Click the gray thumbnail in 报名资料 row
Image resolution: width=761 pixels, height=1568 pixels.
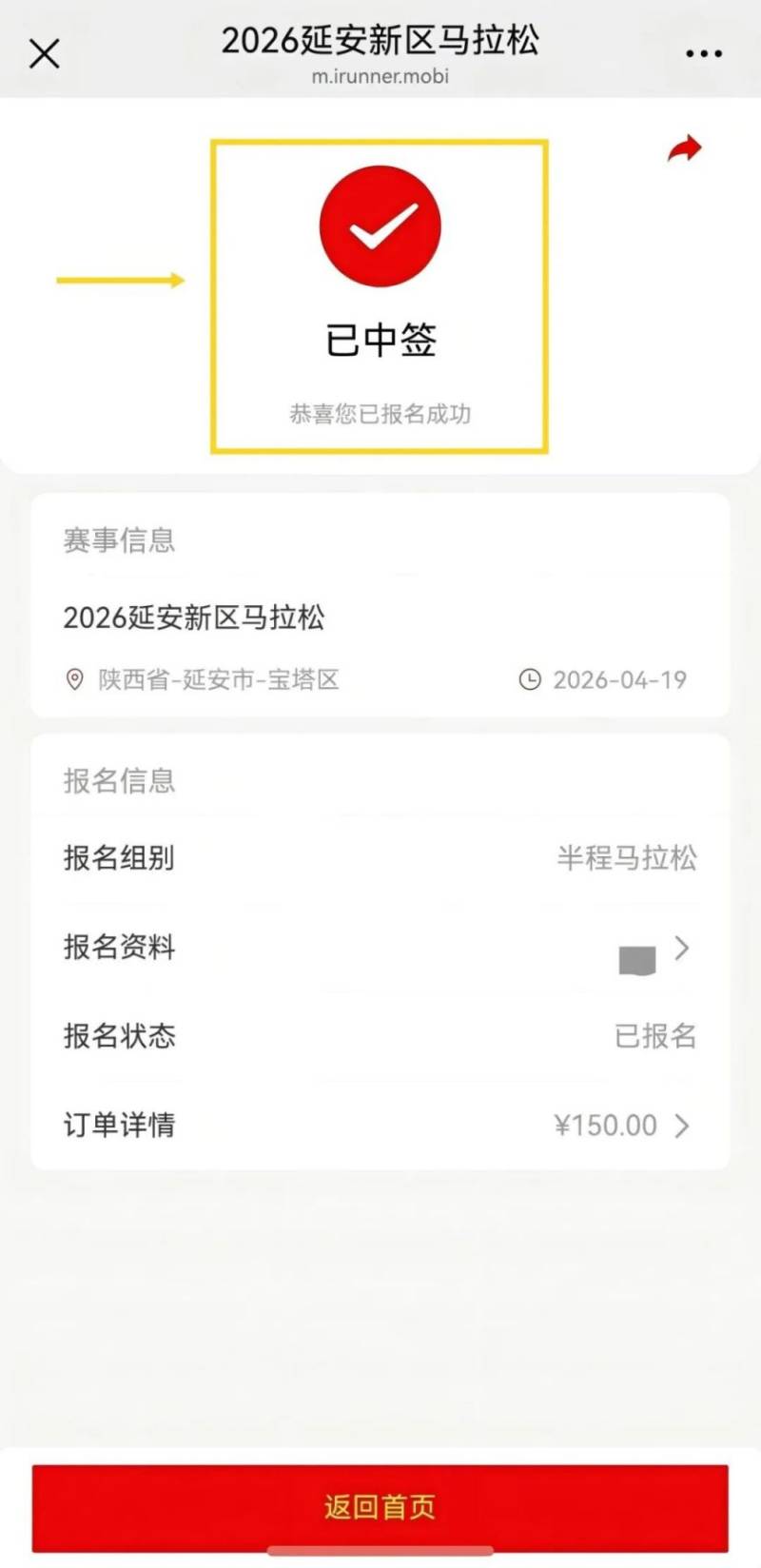click(x=635, y=959)
